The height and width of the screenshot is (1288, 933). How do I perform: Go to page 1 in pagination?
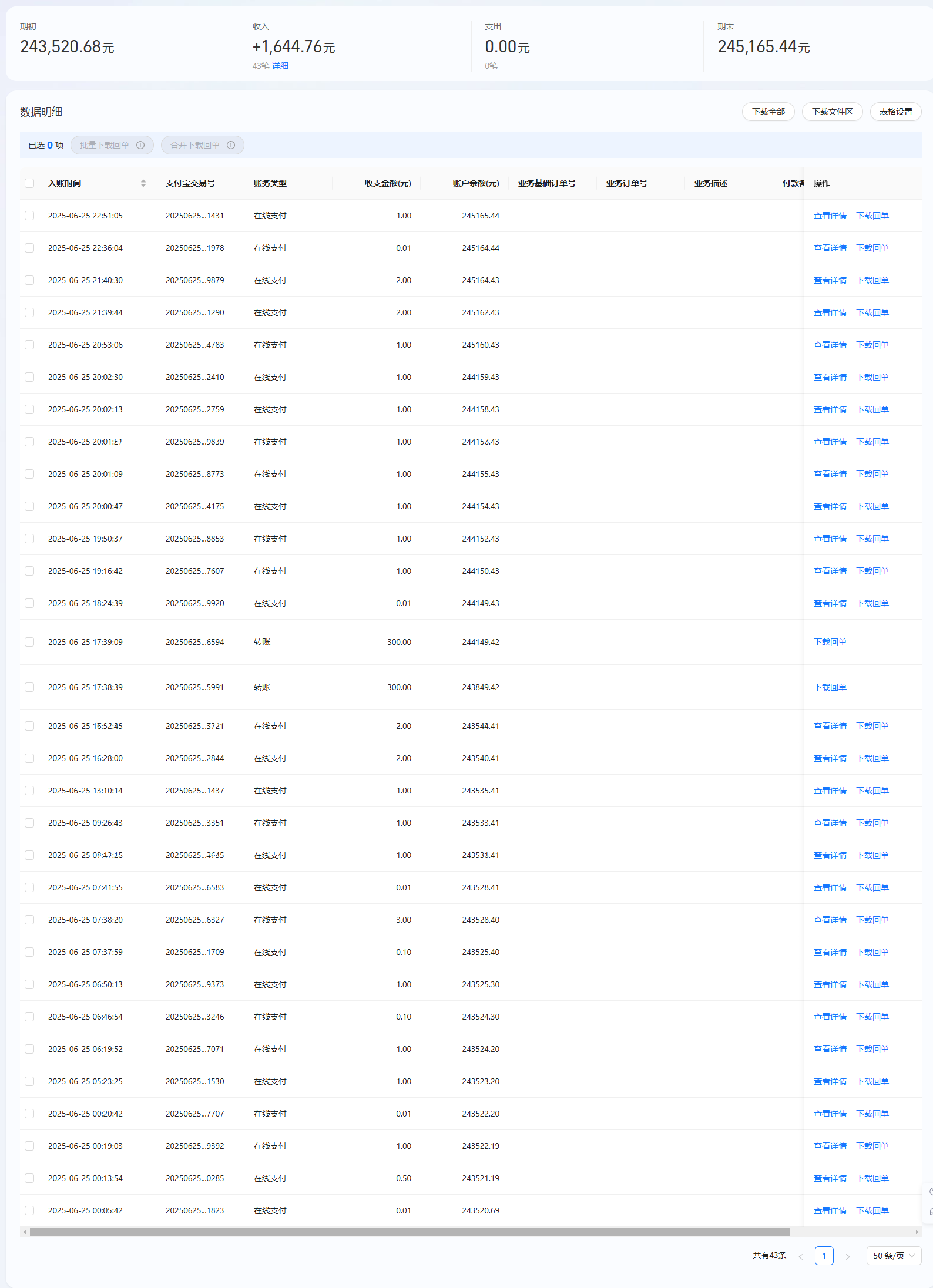(x=824, y=1256)
